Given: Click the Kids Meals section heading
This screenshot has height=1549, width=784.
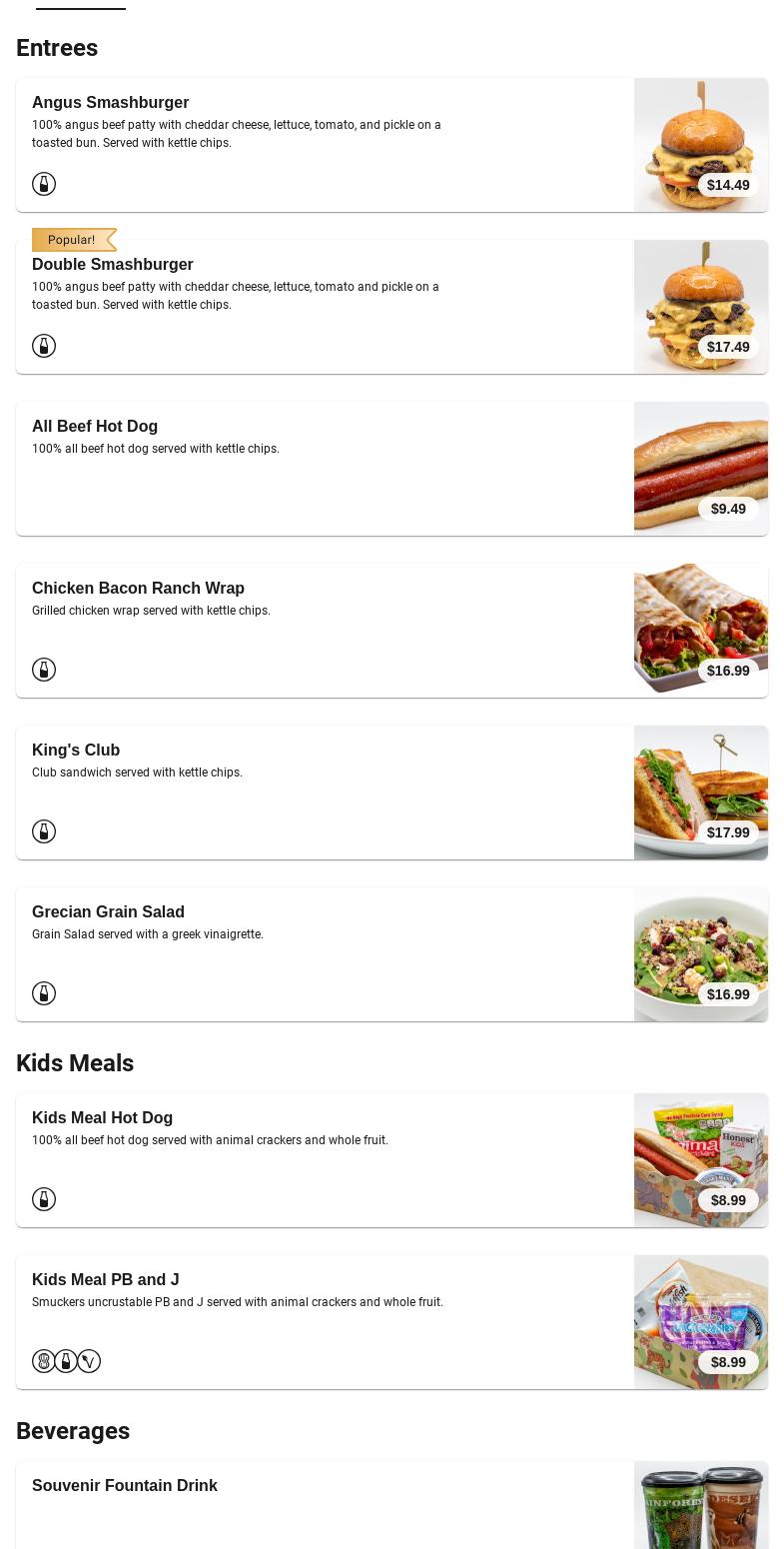Looking at the screenshot, I should pyautogui.click(x=75, y=1063).
